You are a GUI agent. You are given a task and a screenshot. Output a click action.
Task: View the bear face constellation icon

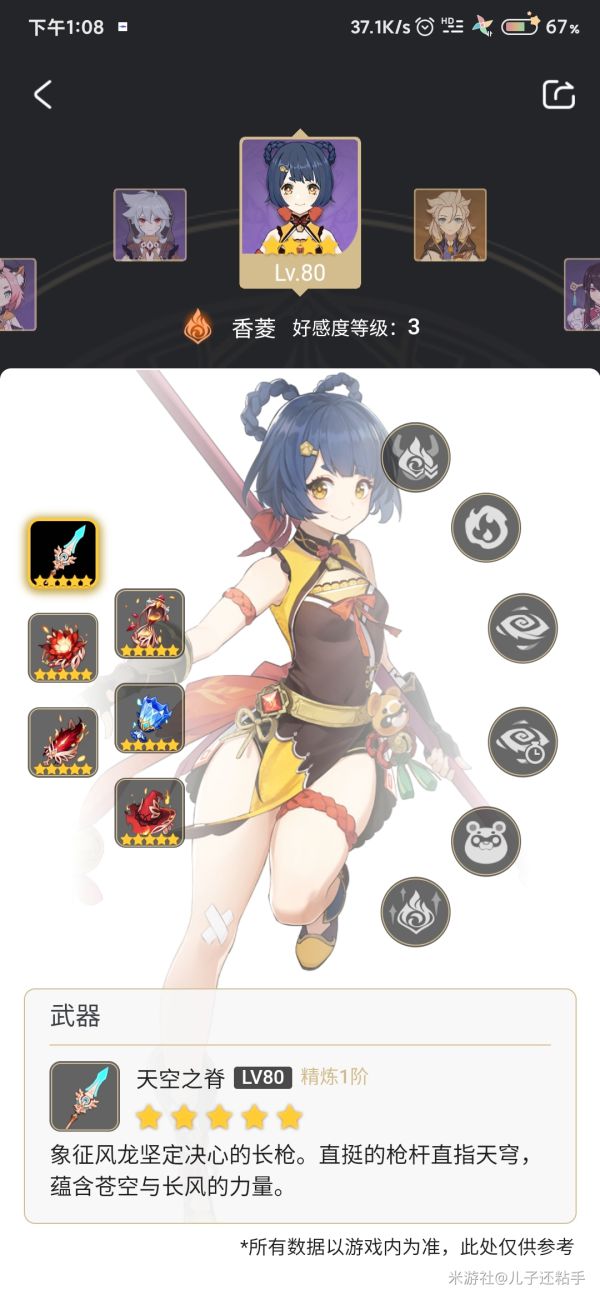click(486, 842)
